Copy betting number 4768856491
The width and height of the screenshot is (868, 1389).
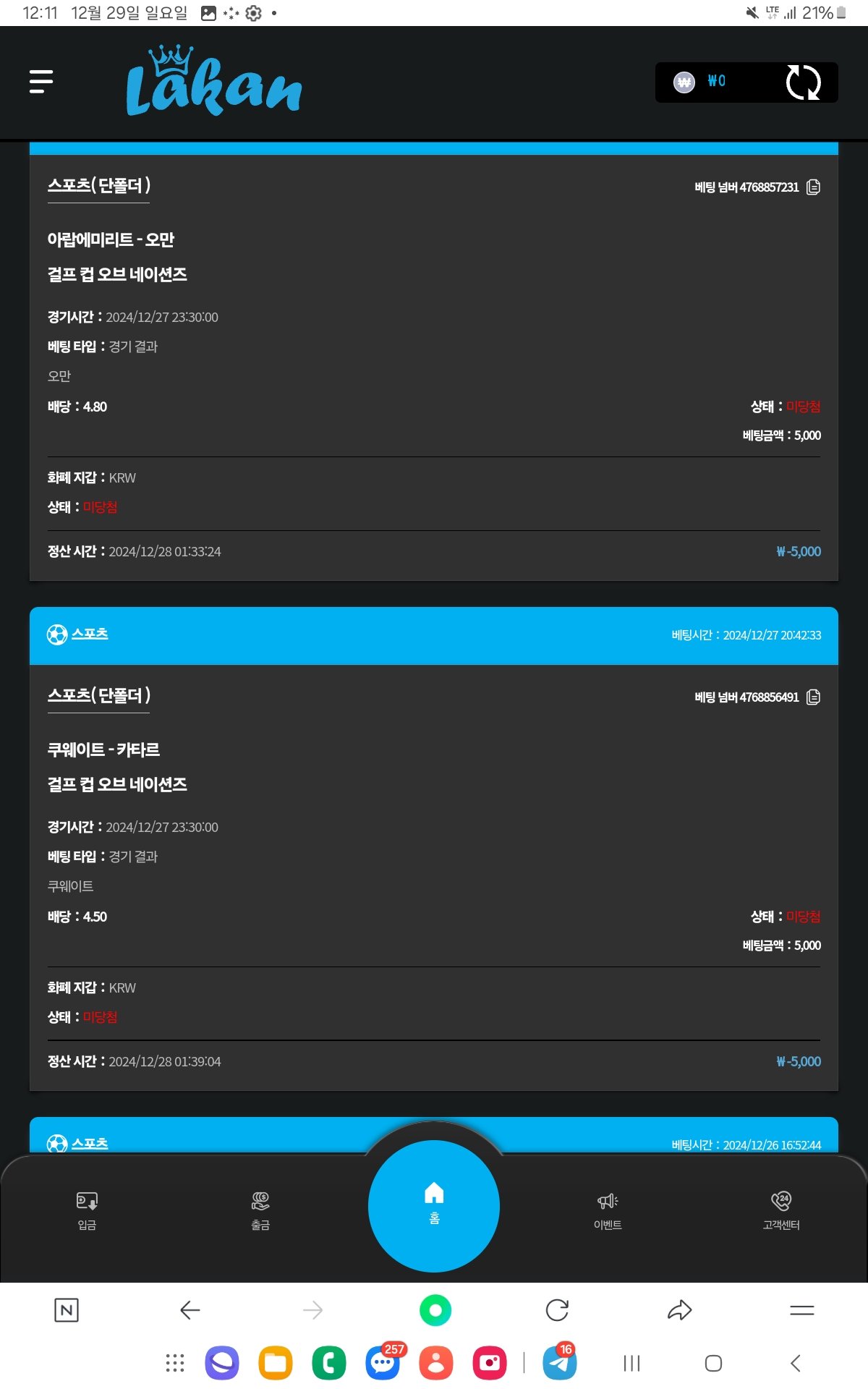coord(813,697)
